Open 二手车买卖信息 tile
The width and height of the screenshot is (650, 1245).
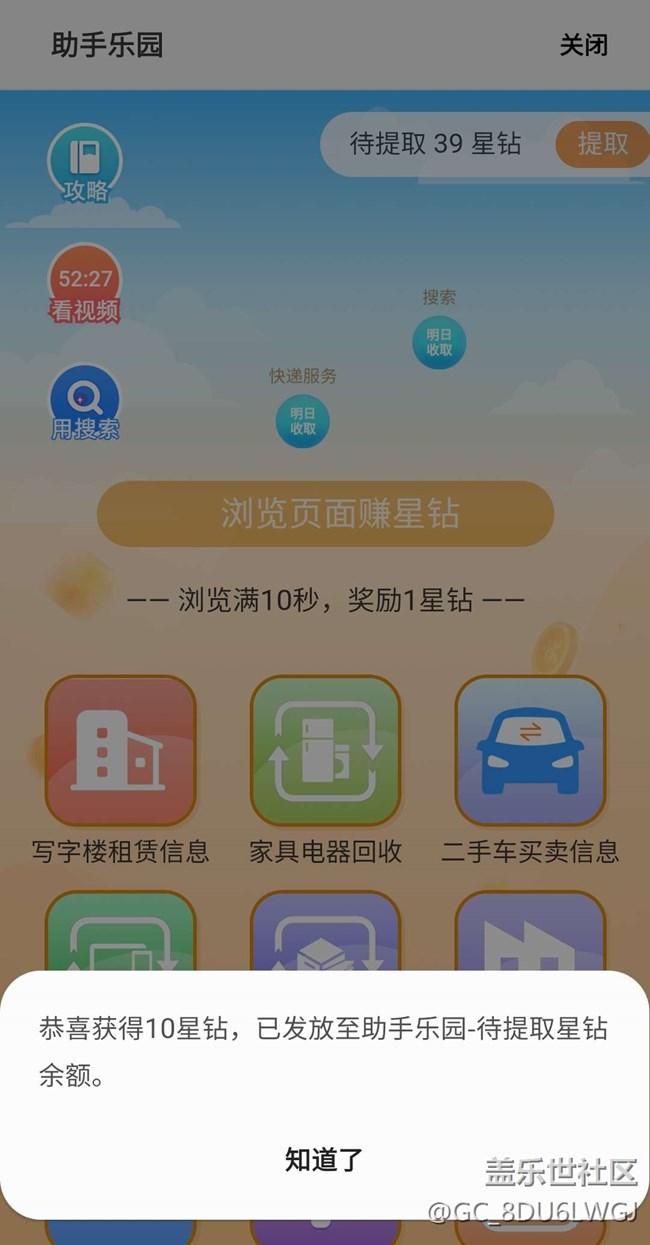pos(530,751)
